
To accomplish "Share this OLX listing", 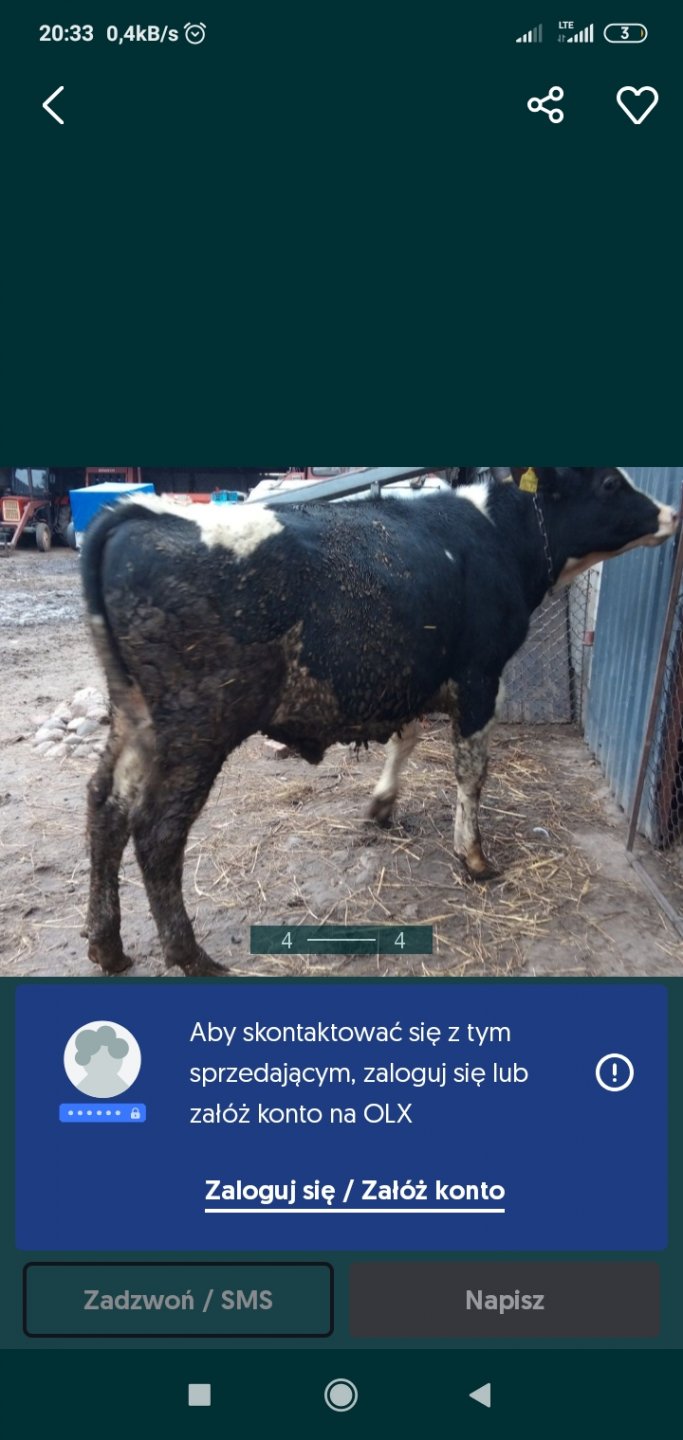I will pyautogui.click(x=546, y=105).
